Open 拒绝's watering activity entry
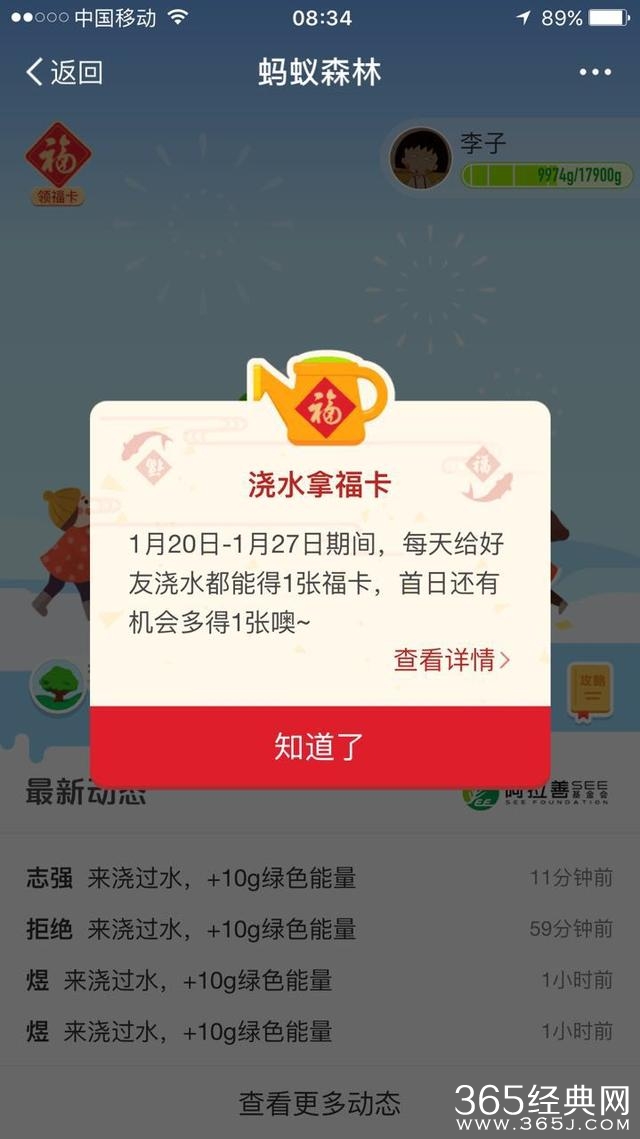The height and width of the screenshot is (1139, 640). point(190,929)
